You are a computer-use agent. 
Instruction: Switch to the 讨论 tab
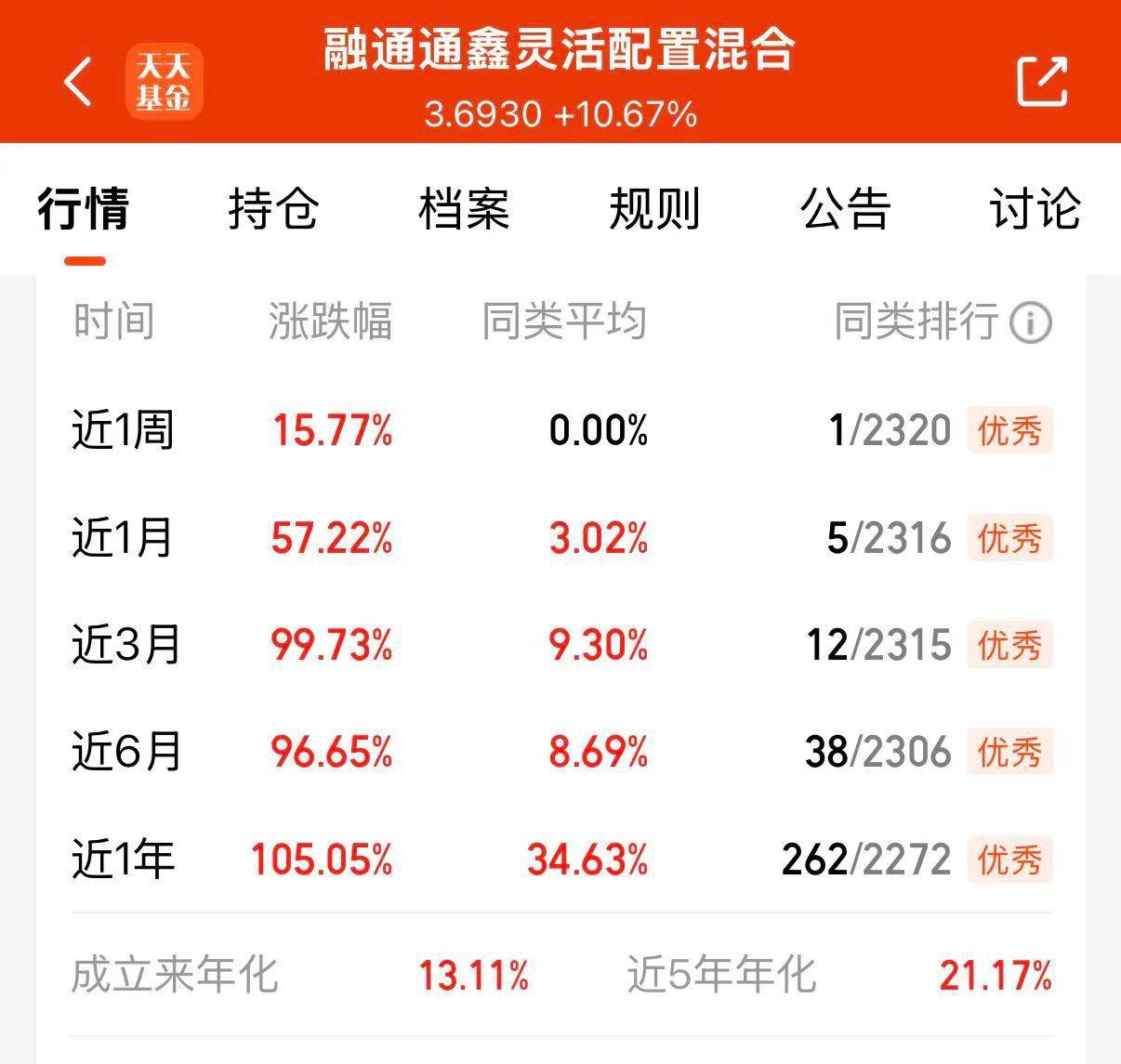click(x=1035, y=208)
